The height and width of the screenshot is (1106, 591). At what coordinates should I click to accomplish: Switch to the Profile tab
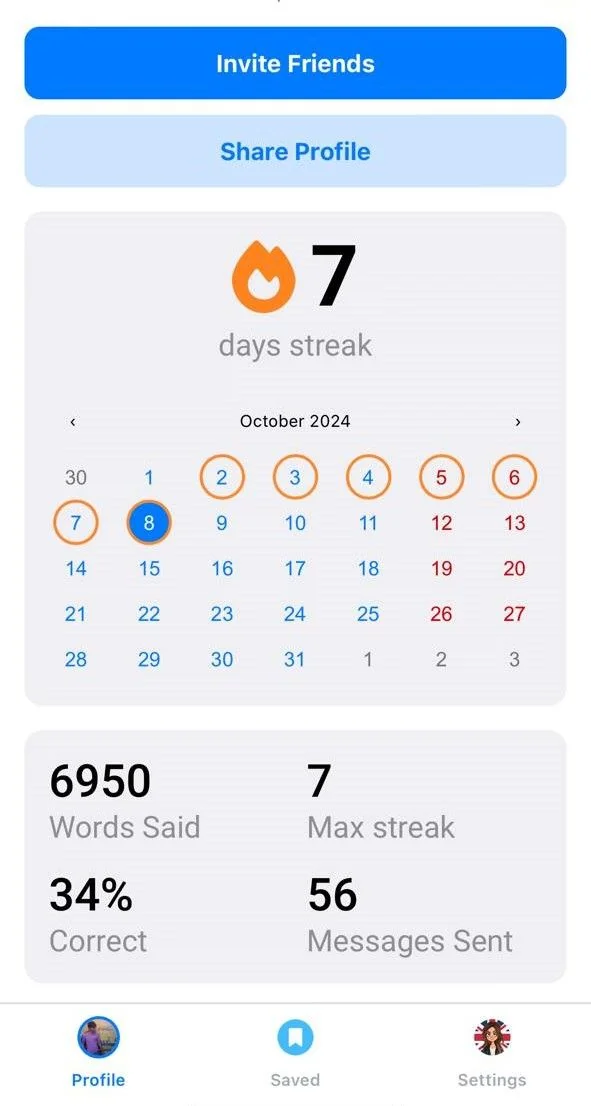point(98,1053)
